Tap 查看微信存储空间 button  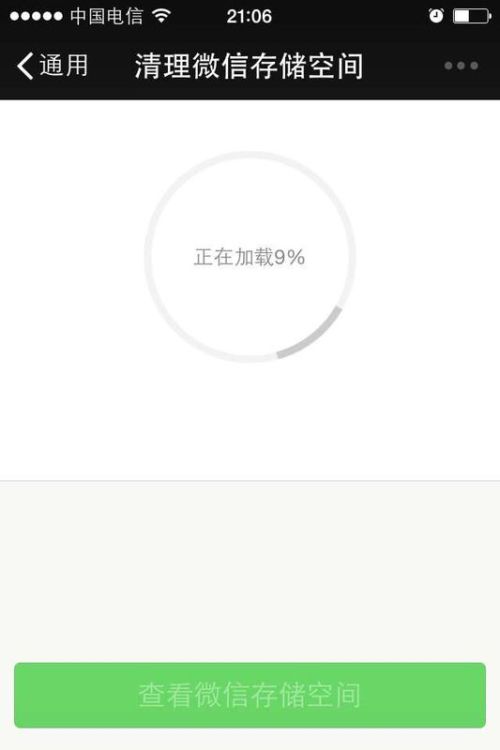coord(250,695)
